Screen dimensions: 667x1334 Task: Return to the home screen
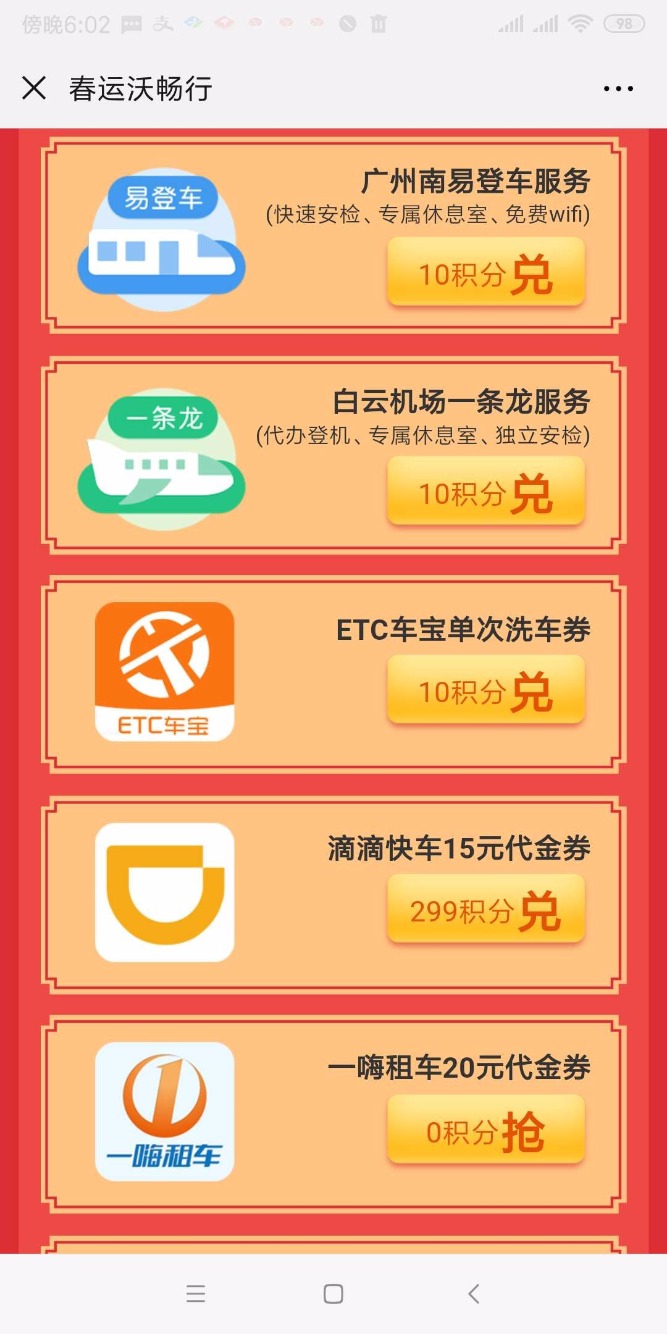(x=333, y=1294)
